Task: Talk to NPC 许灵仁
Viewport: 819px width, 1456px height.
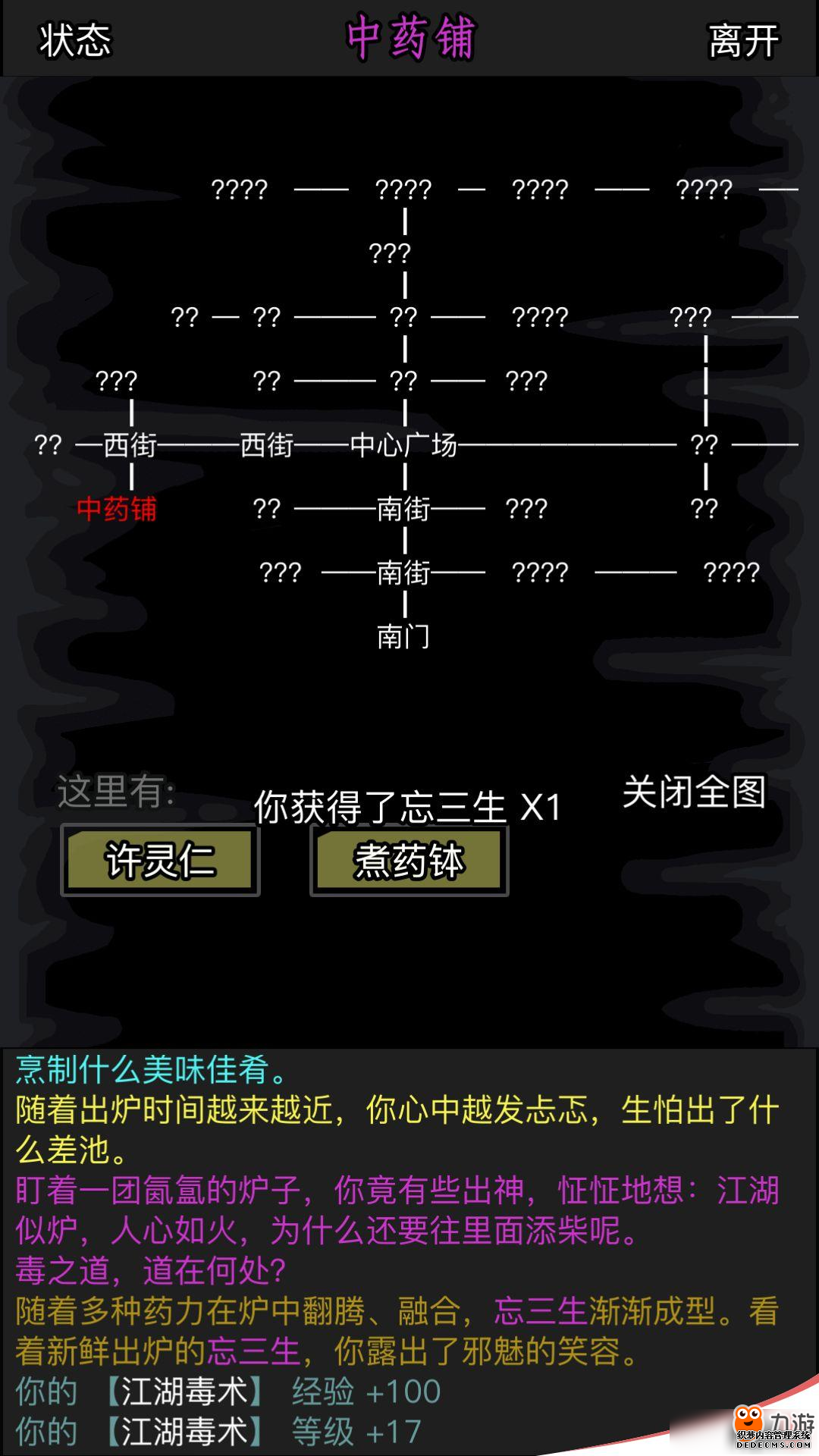Action: (x=160, y=860)
